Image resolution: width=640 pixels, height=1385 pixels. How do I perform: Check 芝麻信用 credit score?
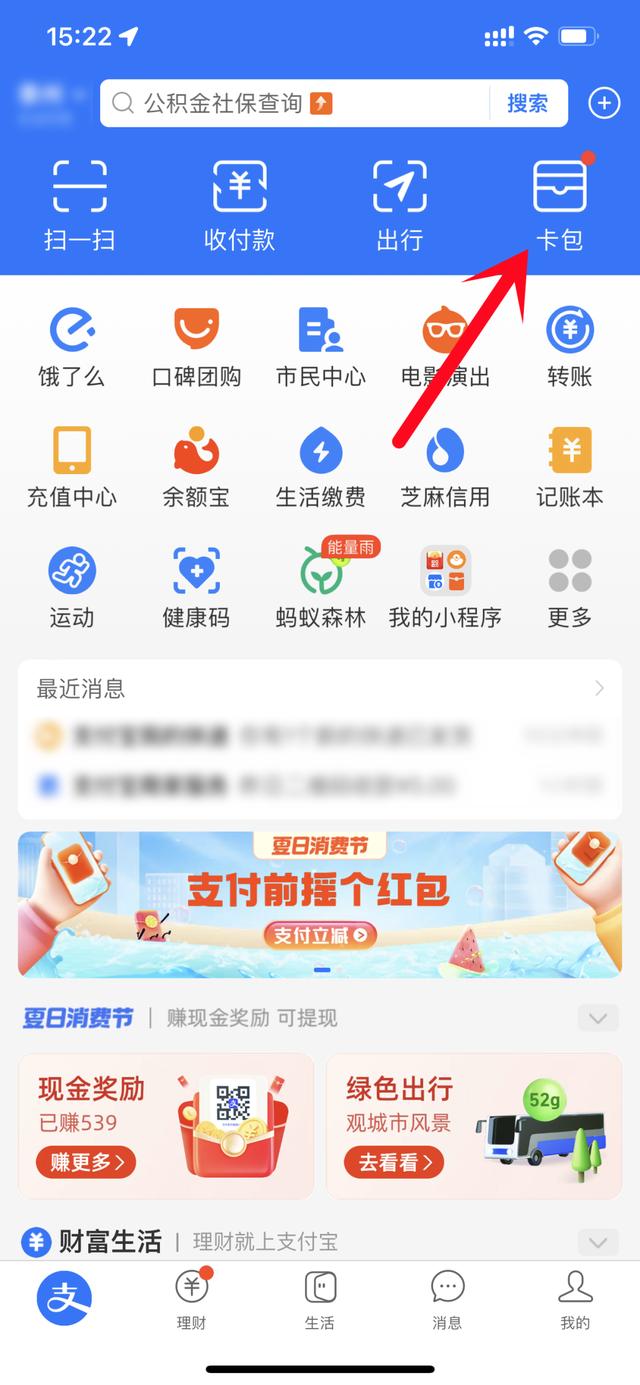pyautogui.click(x=445, y=468)
